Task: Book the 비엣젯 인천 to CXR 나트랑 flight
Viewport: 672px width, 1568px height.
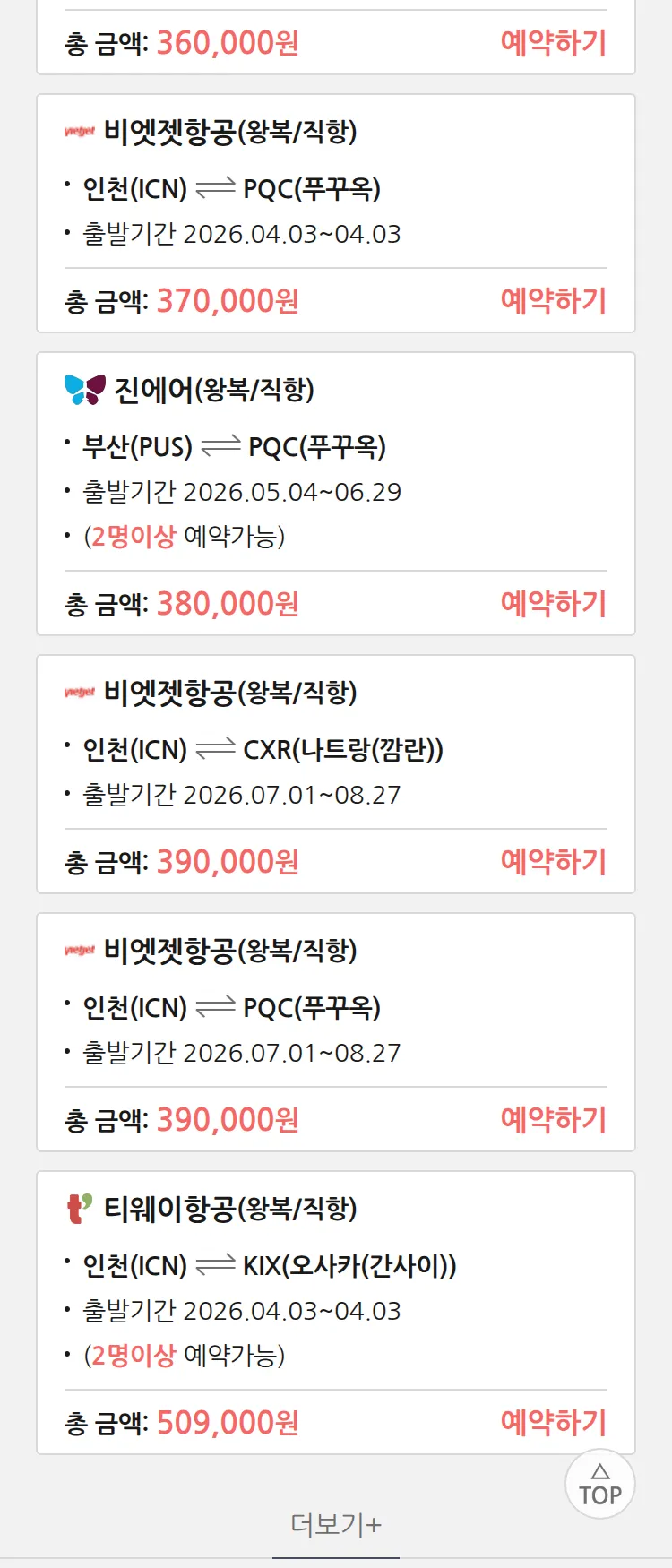Action: [553, 861]
